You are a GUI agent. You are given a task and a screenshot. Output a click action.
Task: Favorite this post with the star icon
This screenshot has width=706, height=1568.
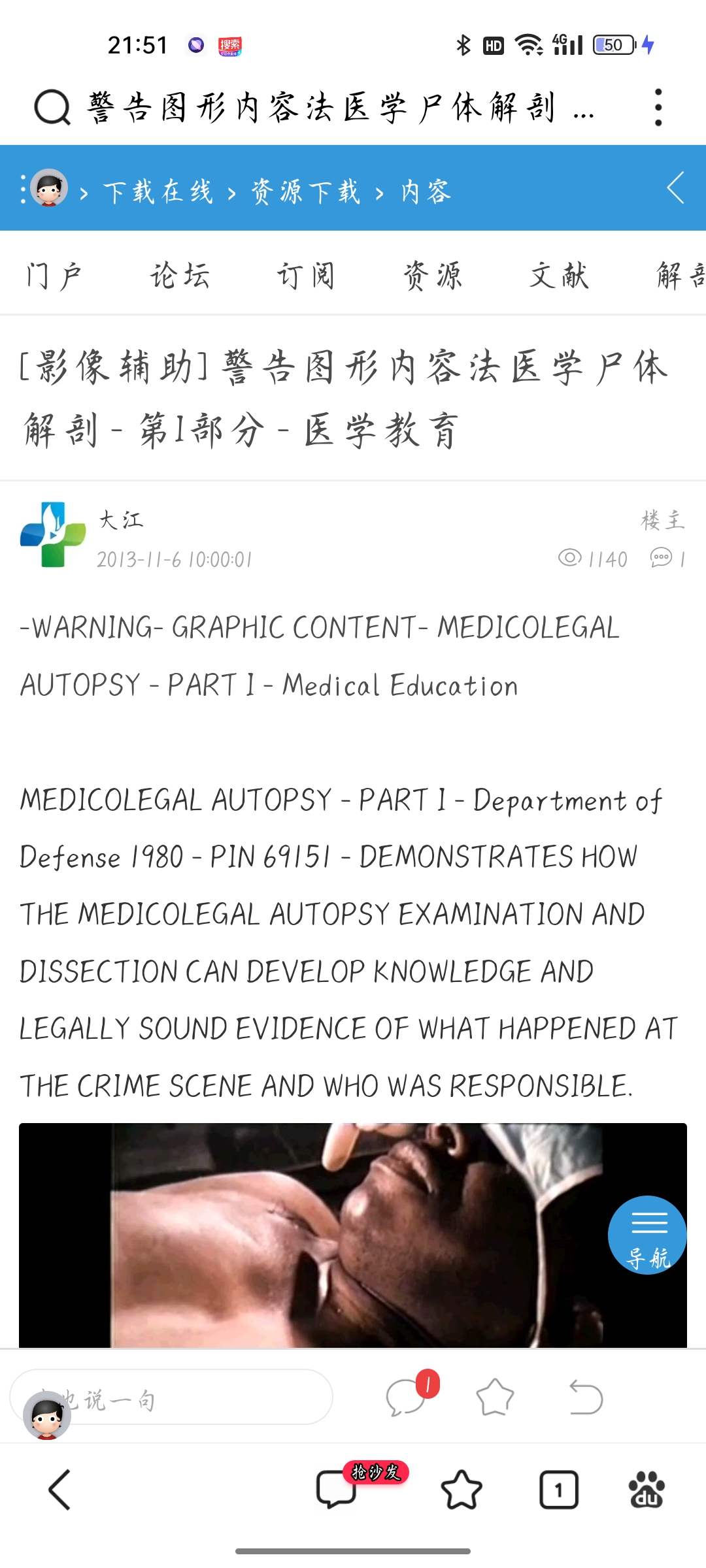[495, 1397]
